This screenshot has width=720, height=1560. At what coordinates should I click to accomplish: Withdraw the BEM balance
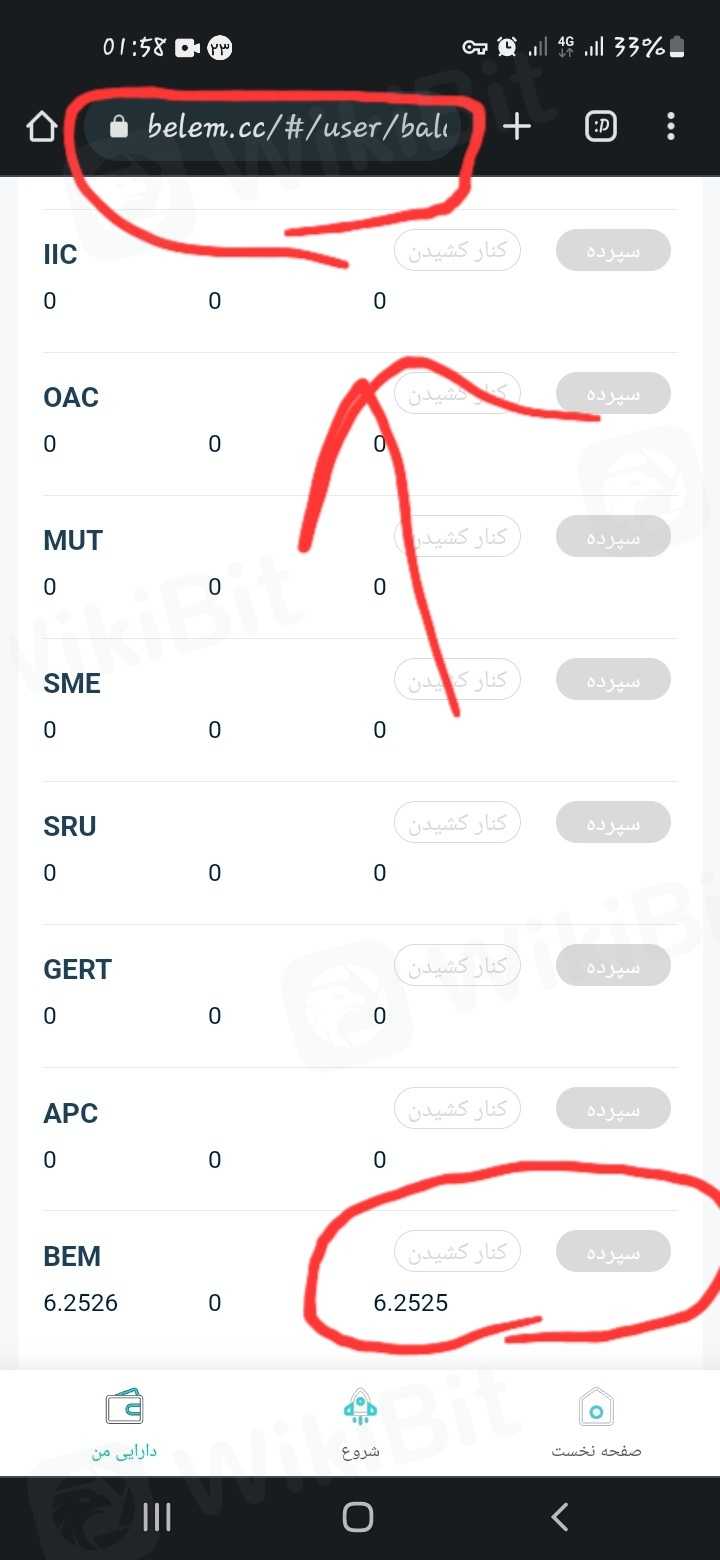click(x=457, y=1252)
